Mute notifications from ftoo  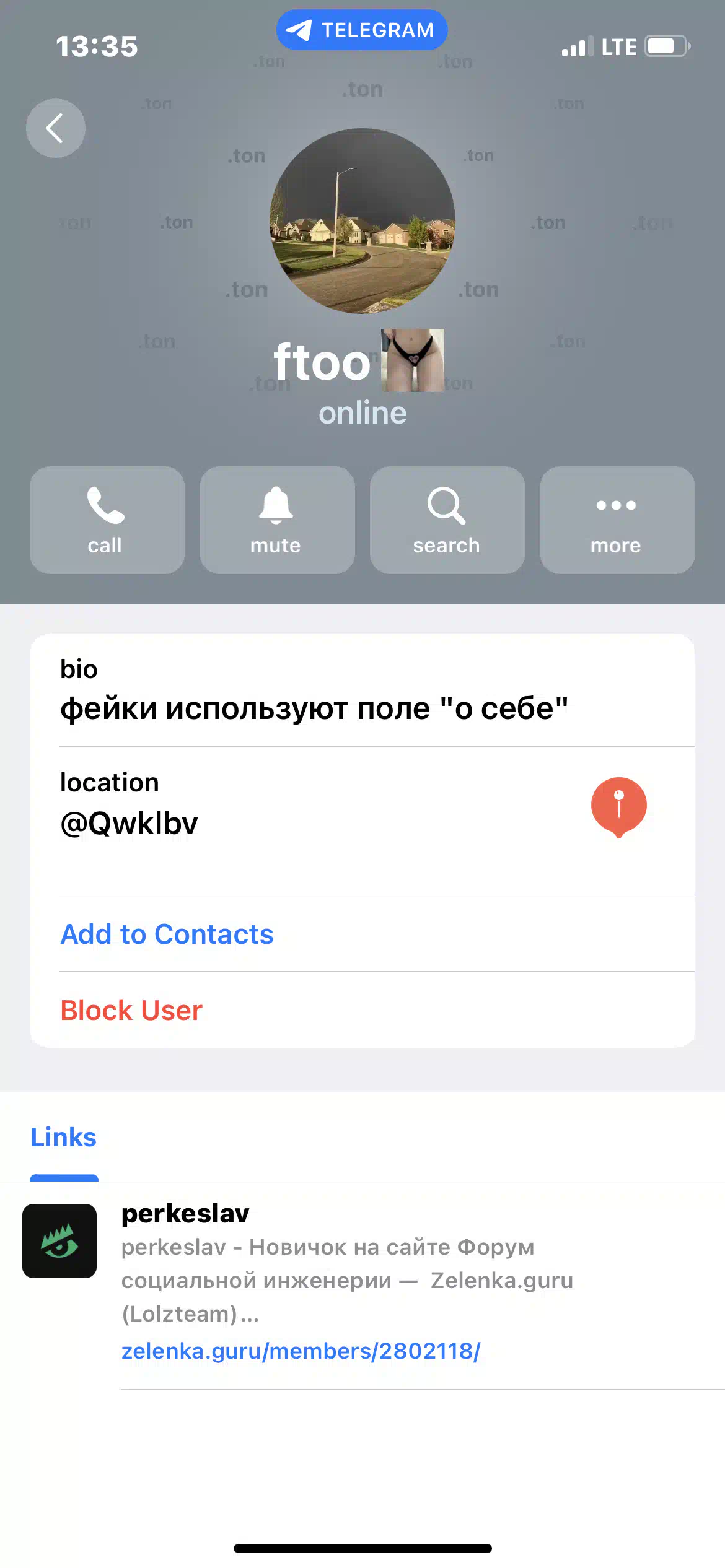click(x=276, y=520)
